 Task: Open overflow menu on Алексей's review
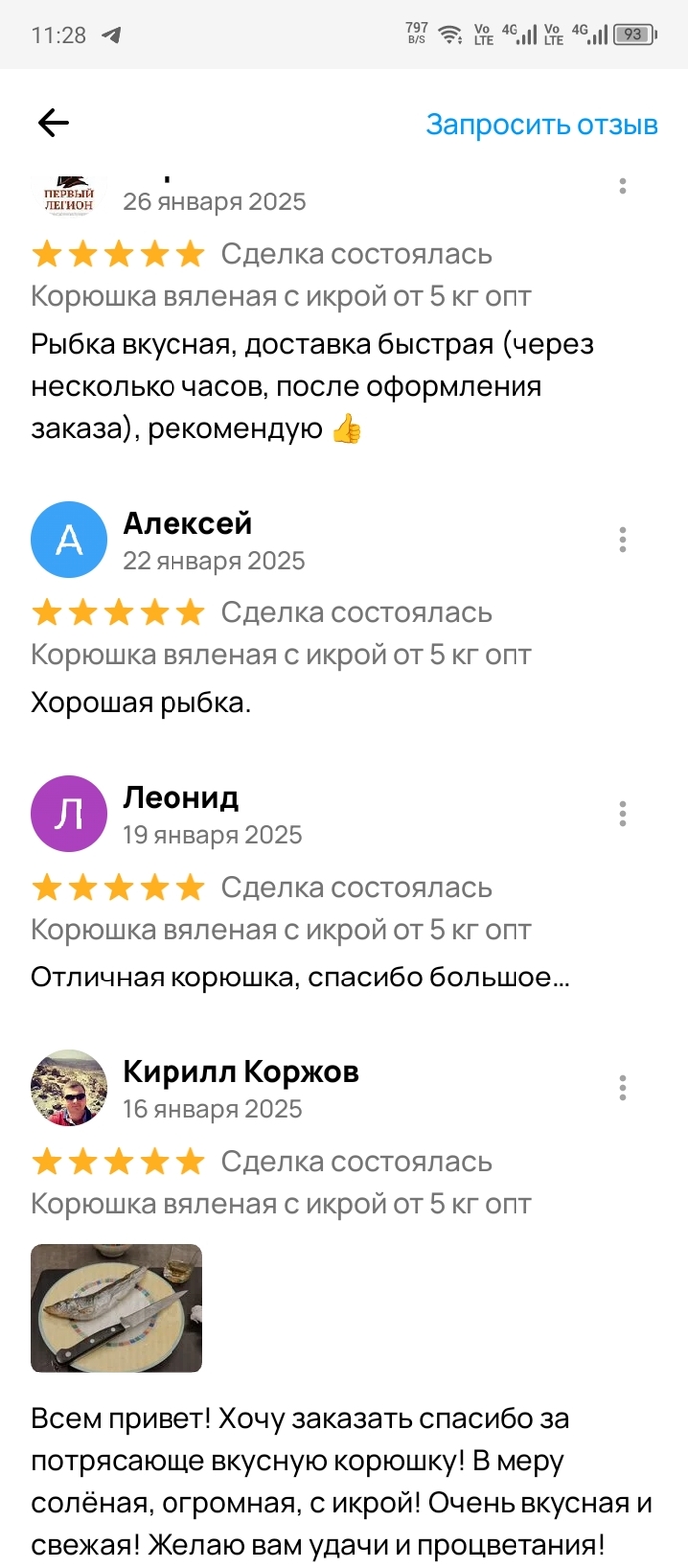click(x=623, y=540)
